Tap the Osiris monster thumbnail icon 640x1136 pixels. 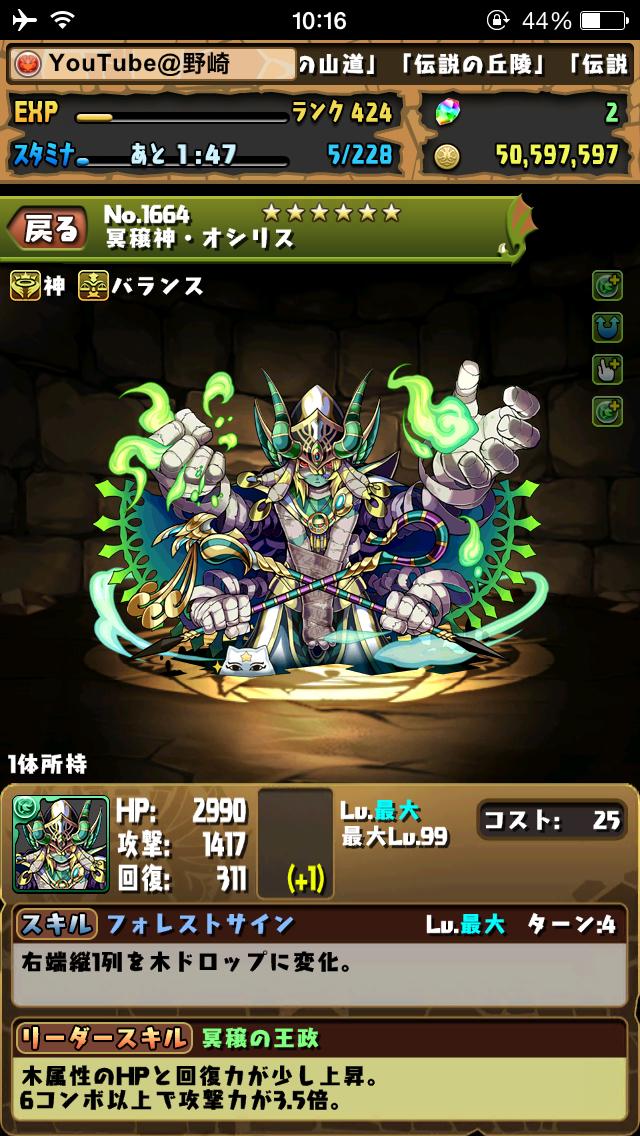coord(60,844)
